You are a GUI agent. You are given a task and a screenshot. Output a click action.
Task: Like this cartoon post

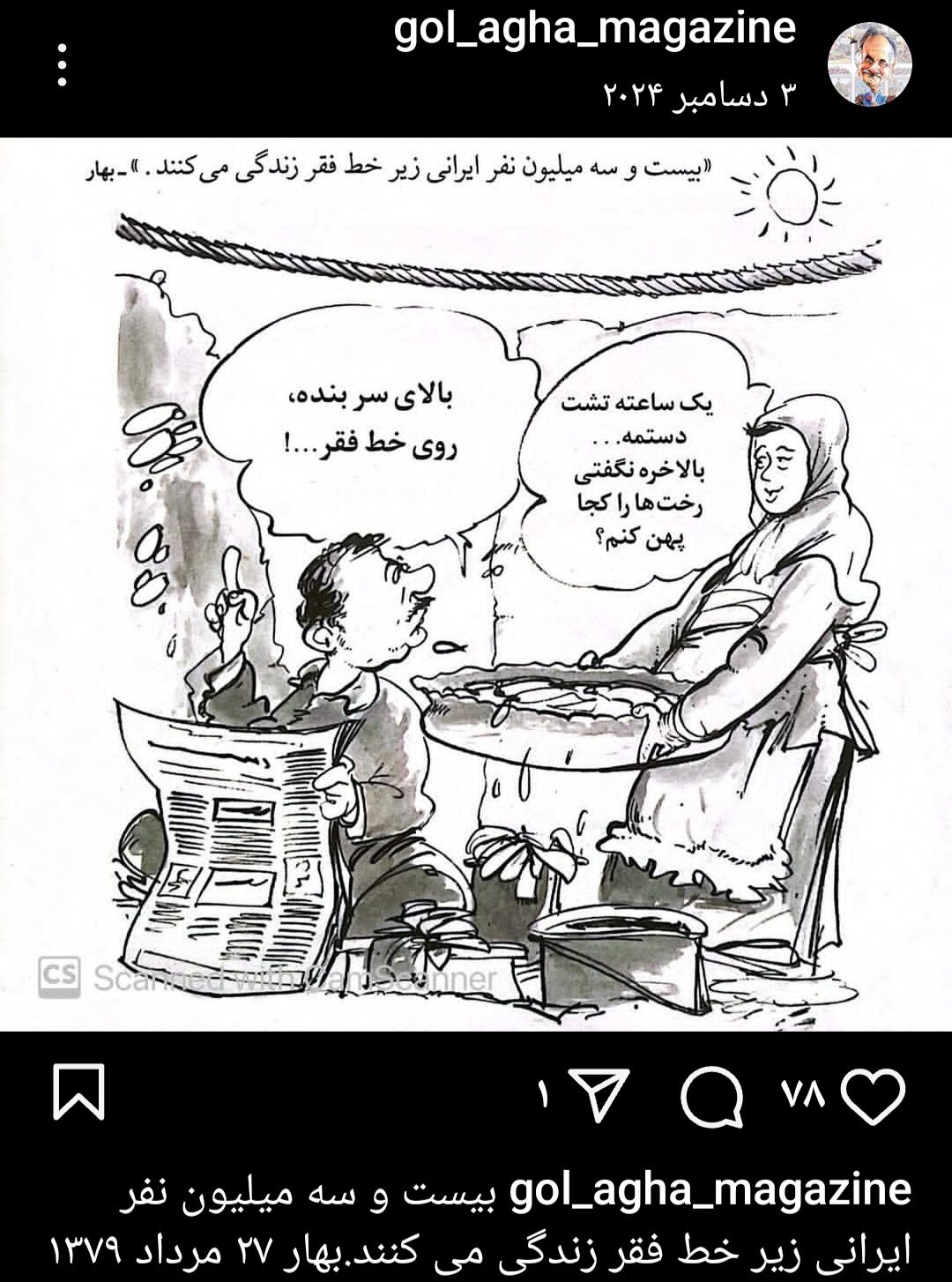[x=874, y=1096]
